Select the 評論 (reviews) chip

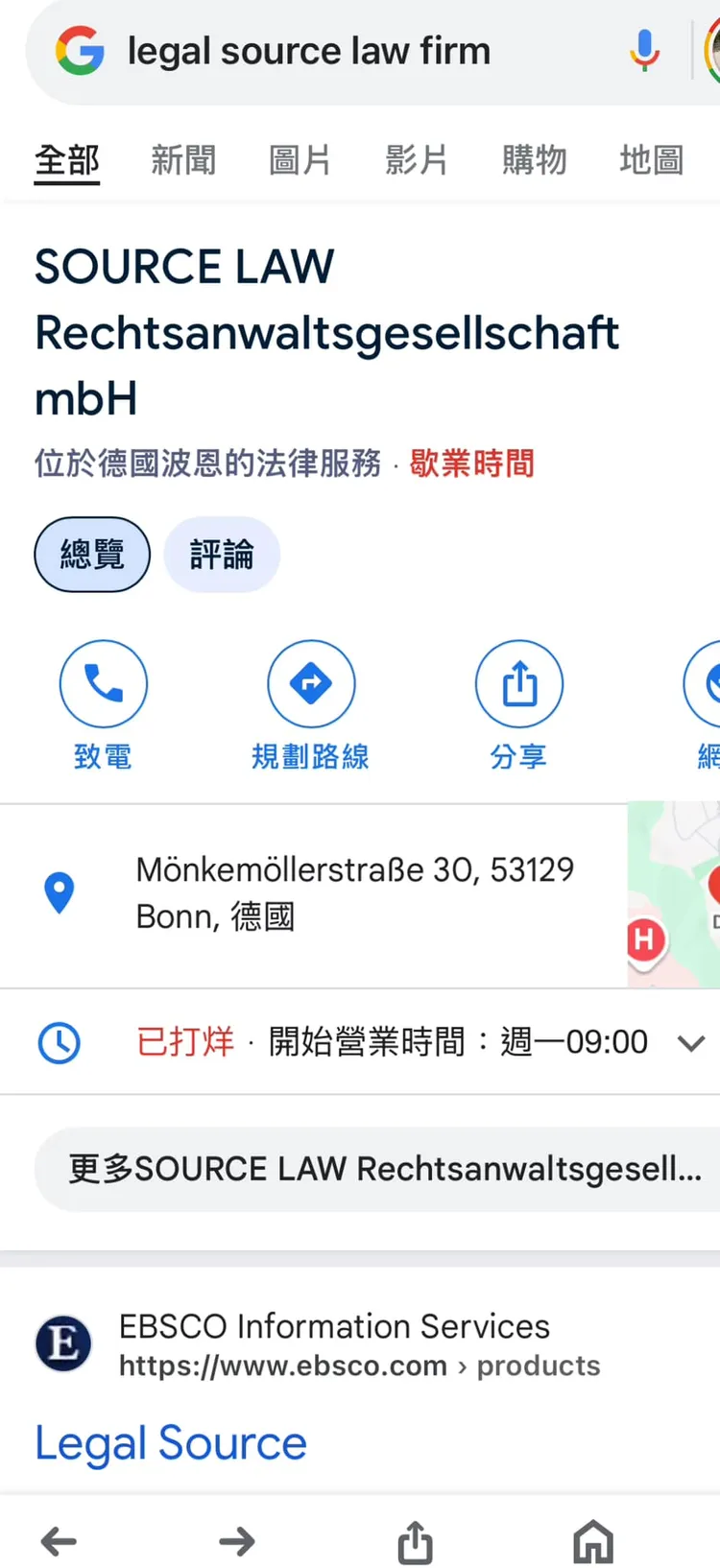click(222, 554)
